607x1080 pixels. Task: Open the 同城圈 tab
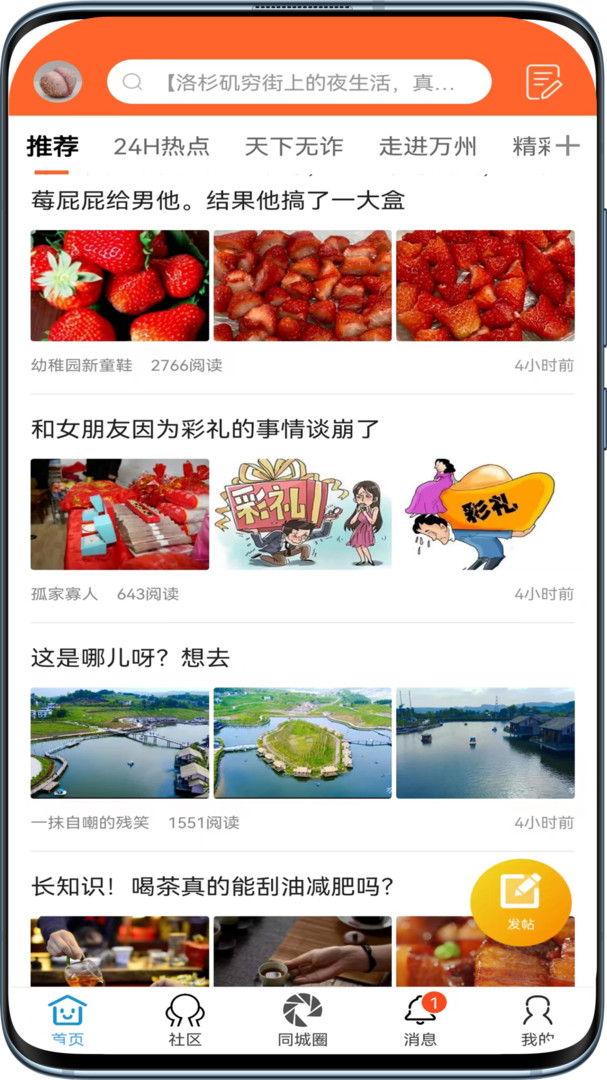point(302,1020)
